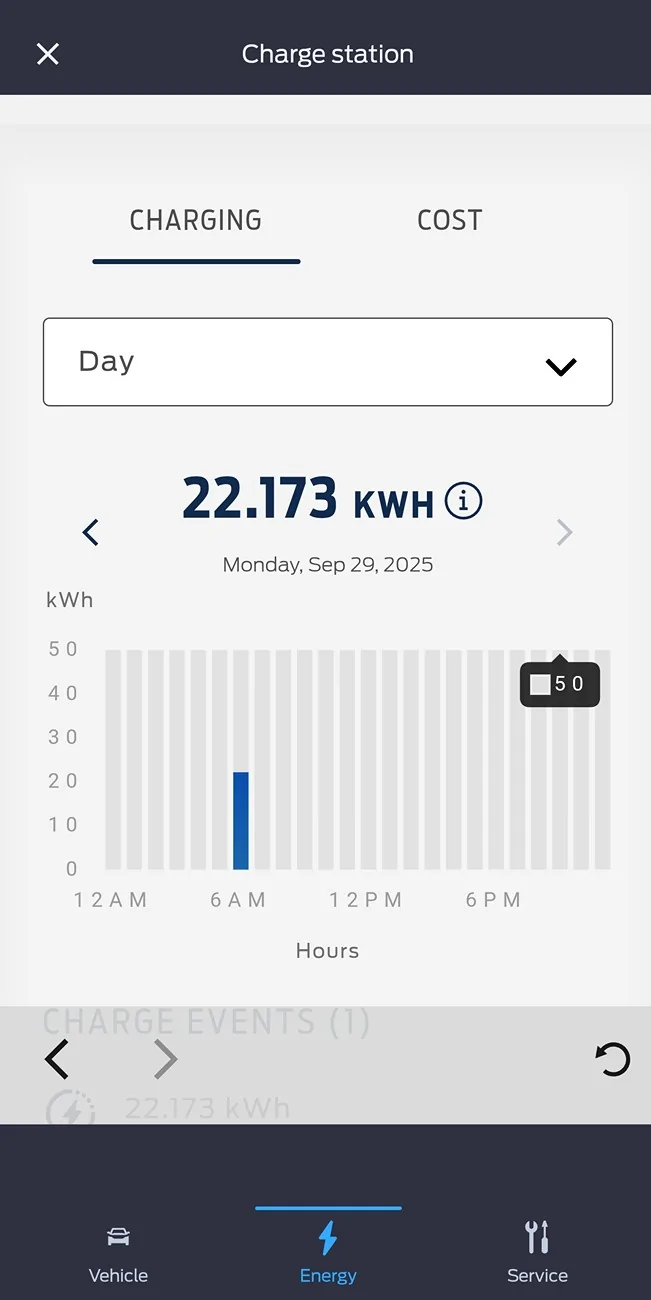The width and height of the screenshot is (651, 1300).
Task: Select the CHARGING tab
Action: point(196,221)
